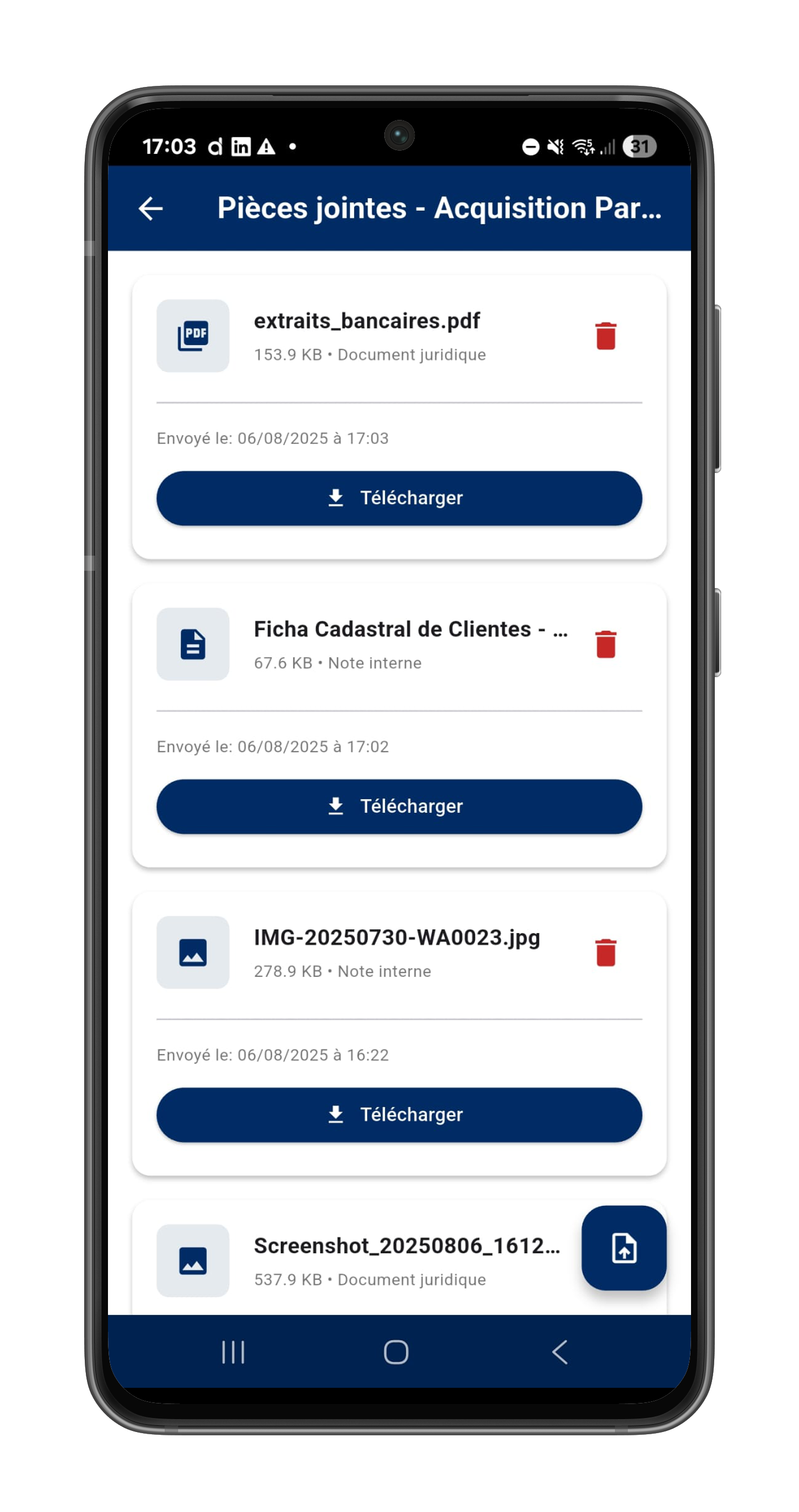This screenshot has height=1512, width=799.
Task: Download extraits_bancaires.pdf
Action: click(399, 498)
